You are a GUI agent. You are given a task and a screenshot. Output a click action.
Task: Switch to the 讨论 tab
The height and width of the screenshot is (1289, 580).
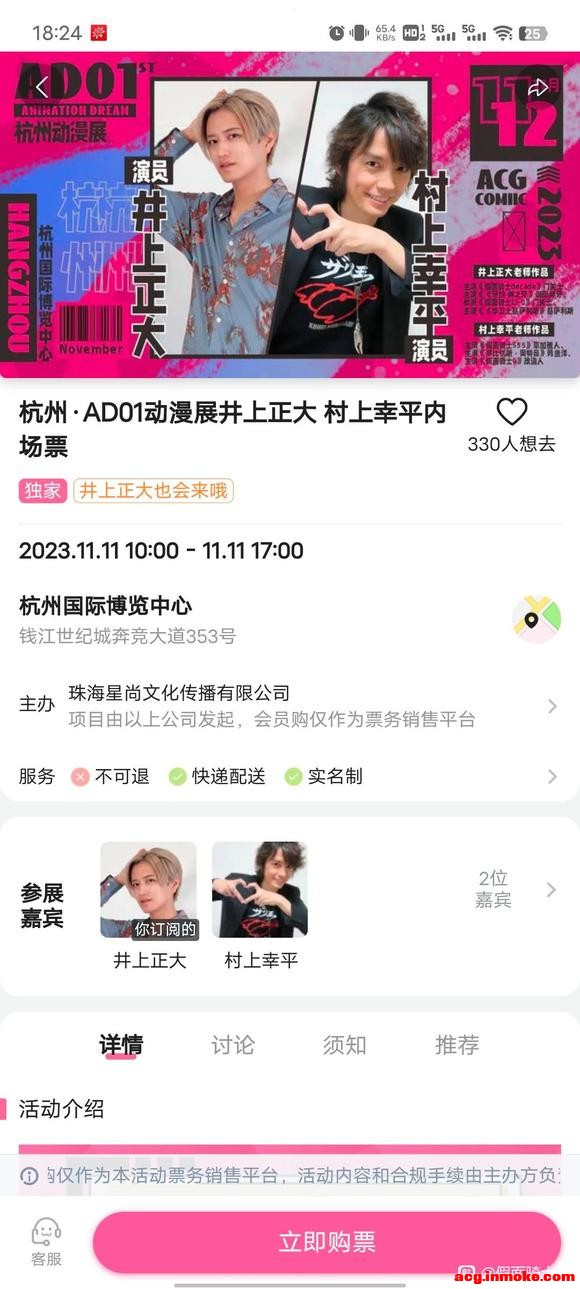point(233,1045)
